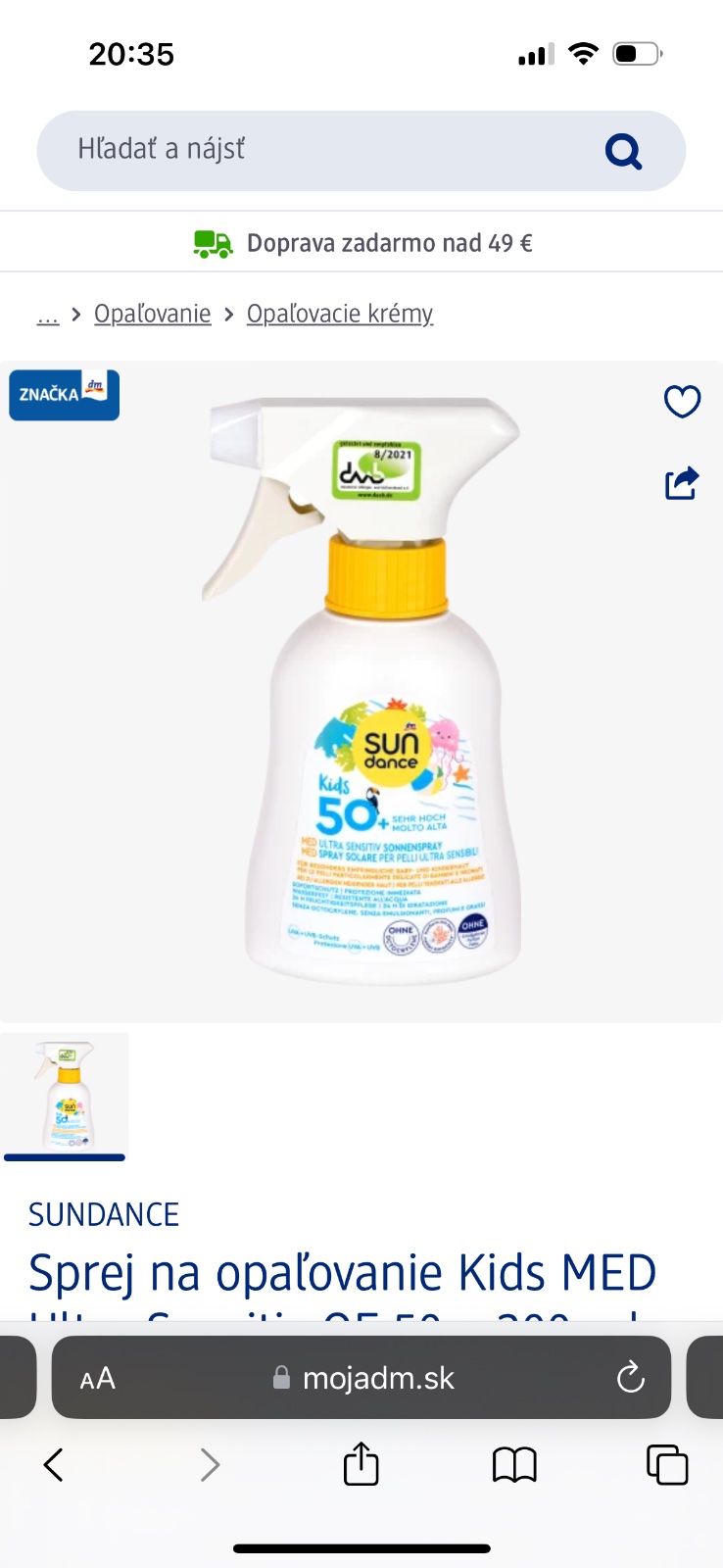Open the Opaľovanie breadcrumb link
This screenshot has width=723, height=1568.
click(152, 314)
